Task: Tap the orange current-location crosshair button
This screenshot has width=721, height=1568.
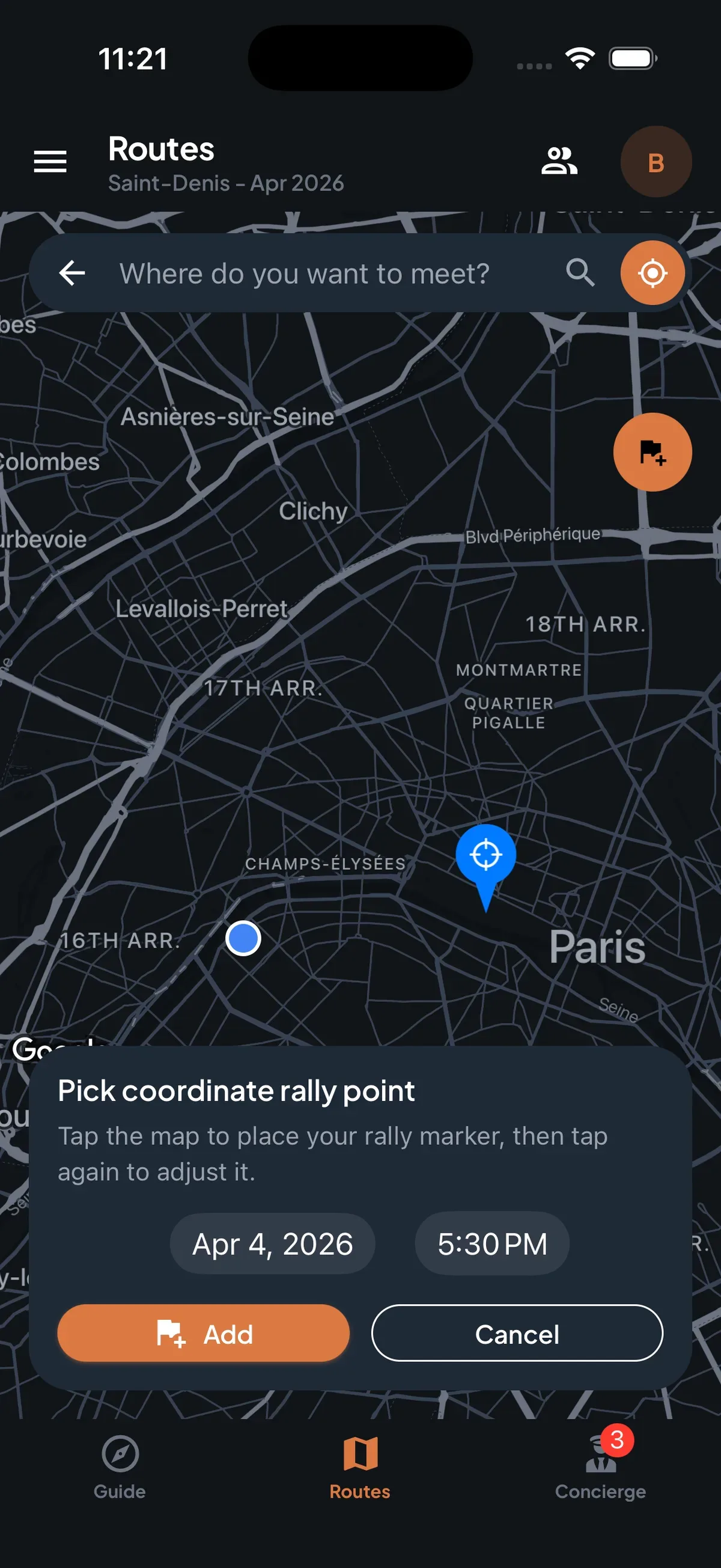Action: point(652,273)
